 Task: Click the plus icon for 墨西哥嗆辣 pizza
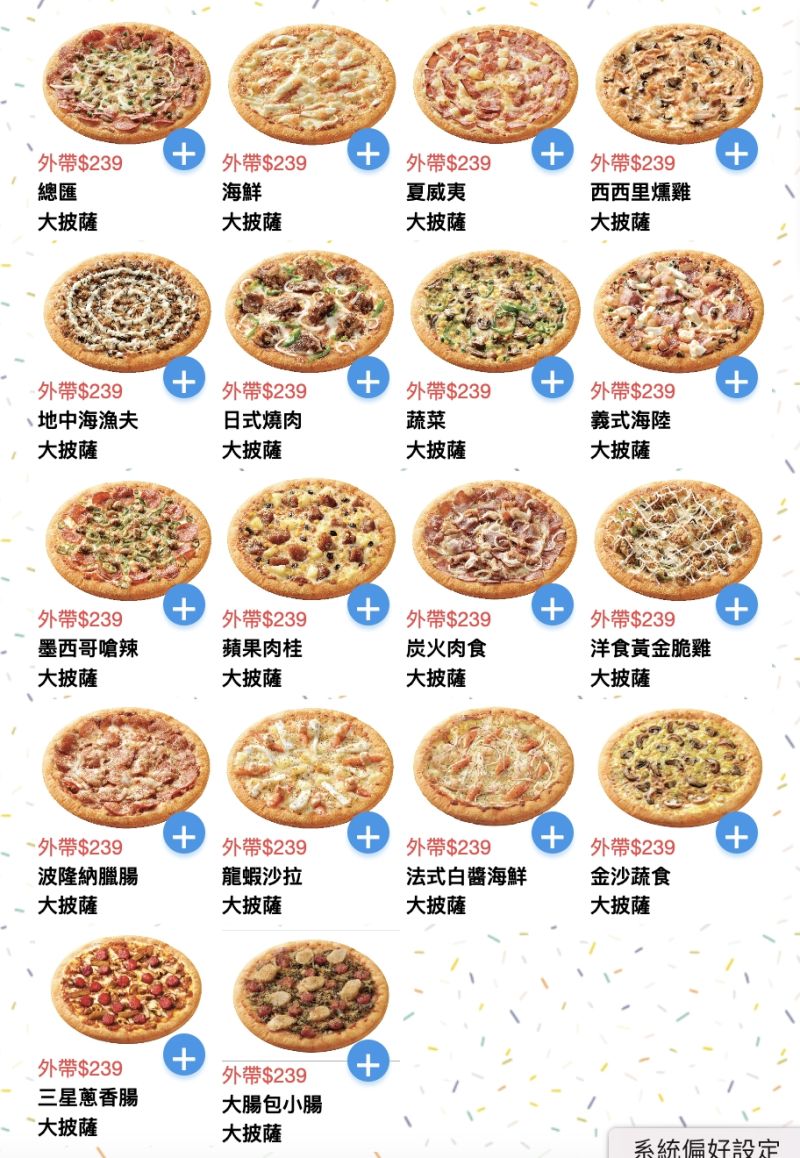183,607
